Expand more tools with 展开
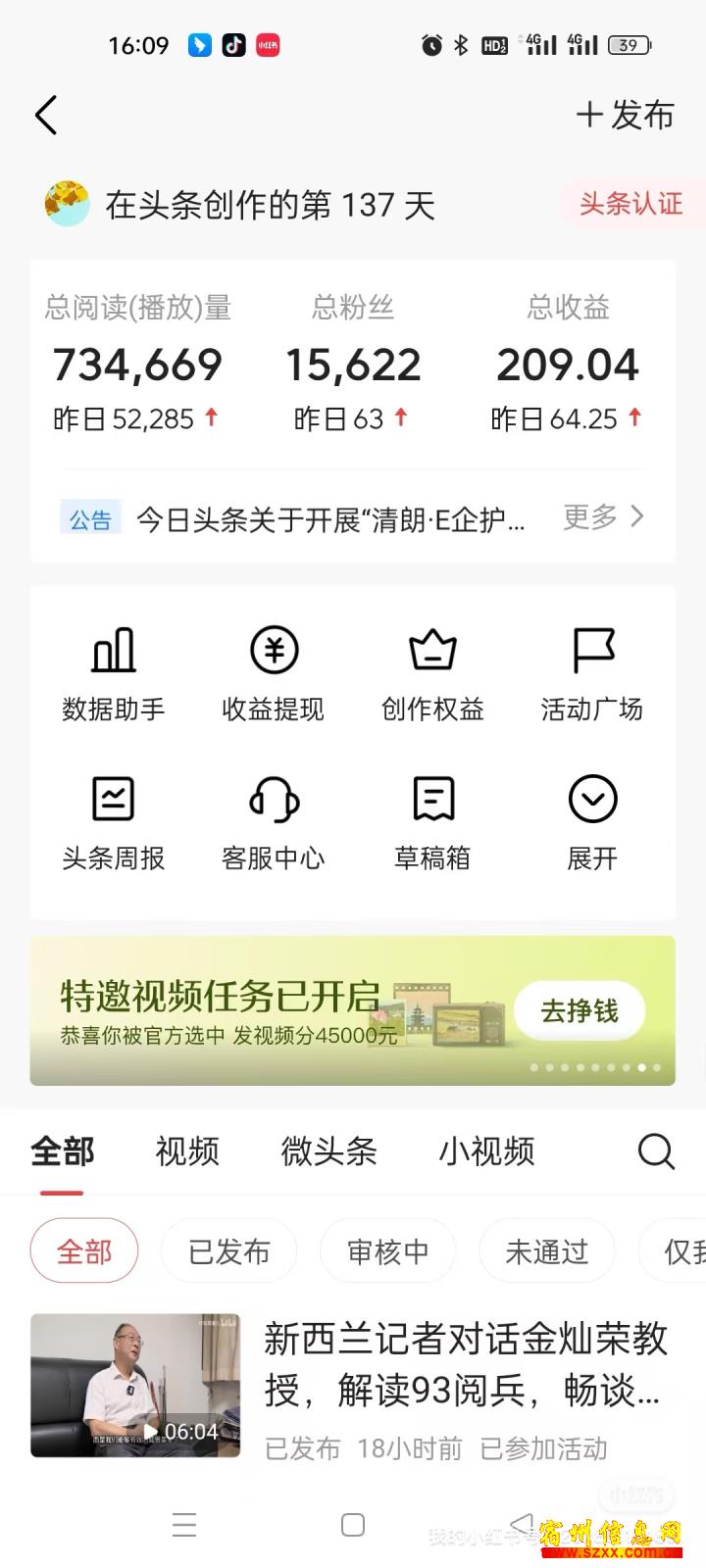706x1568 pixels. pyautogui.click(x=592, y=823)
